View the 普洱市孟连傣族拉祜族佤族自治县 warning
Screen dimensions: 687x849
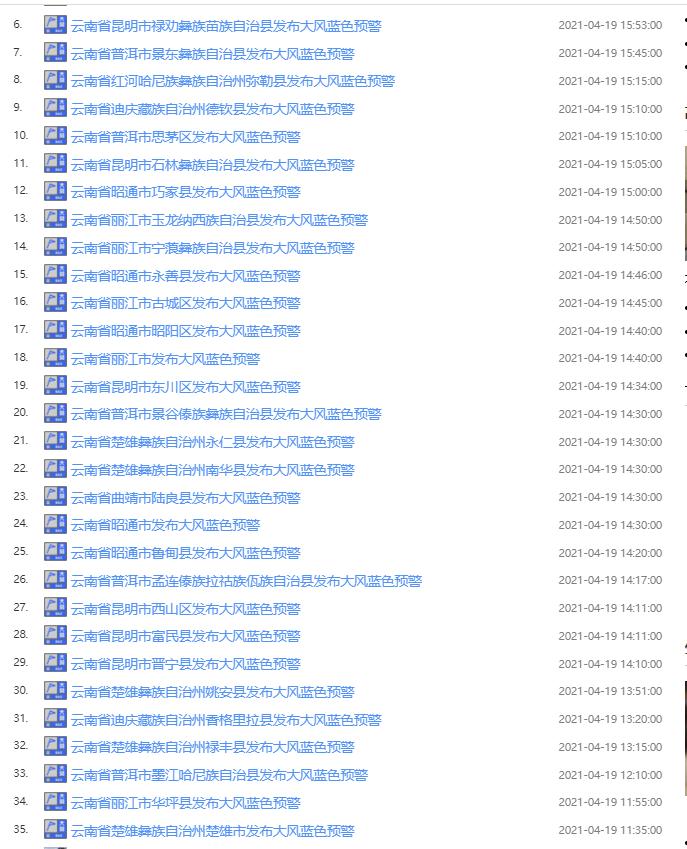[x=246, y=581]
